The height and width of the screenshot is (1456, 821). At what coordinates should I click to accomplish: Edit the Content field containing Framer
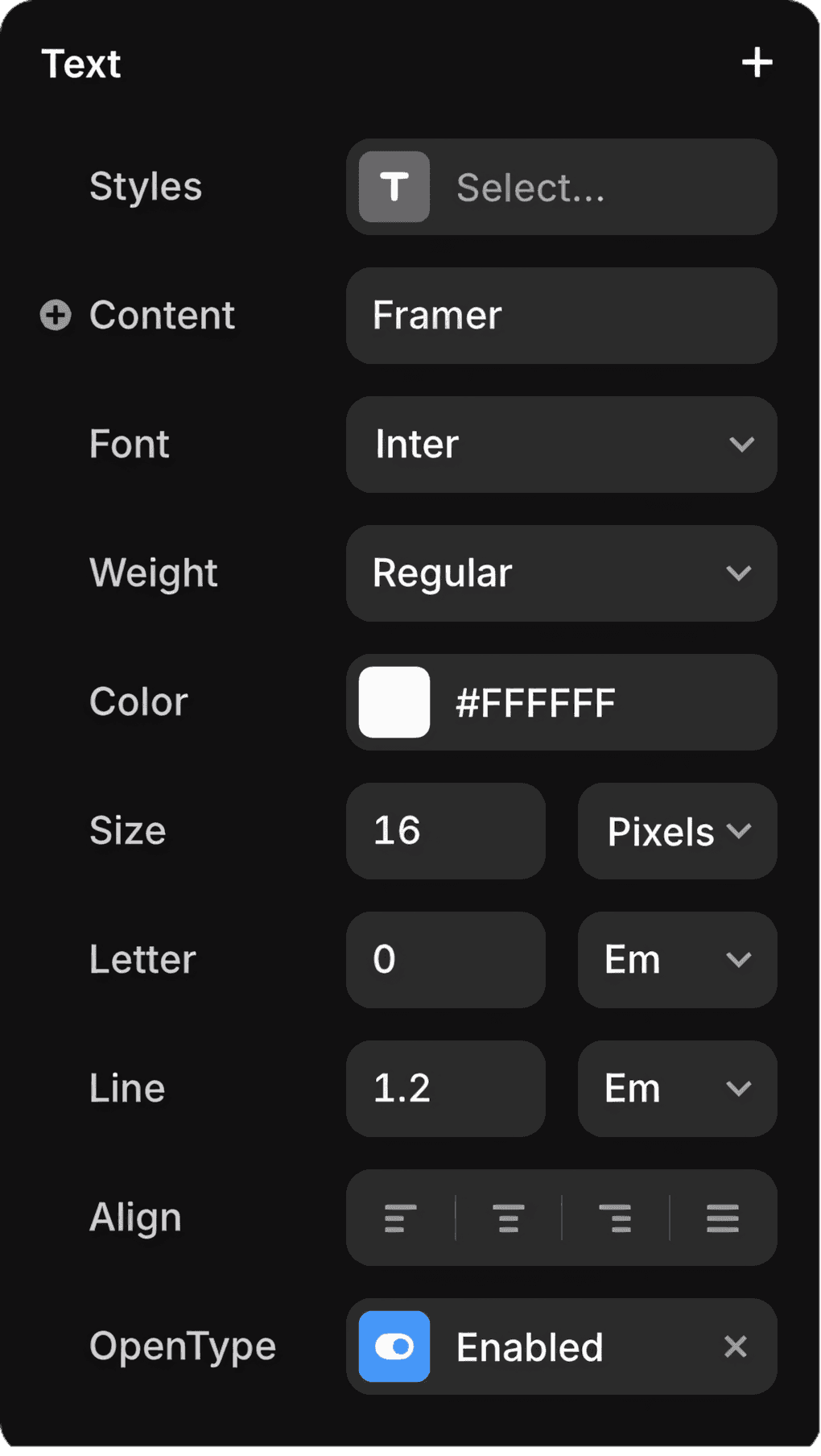(561, 315)
